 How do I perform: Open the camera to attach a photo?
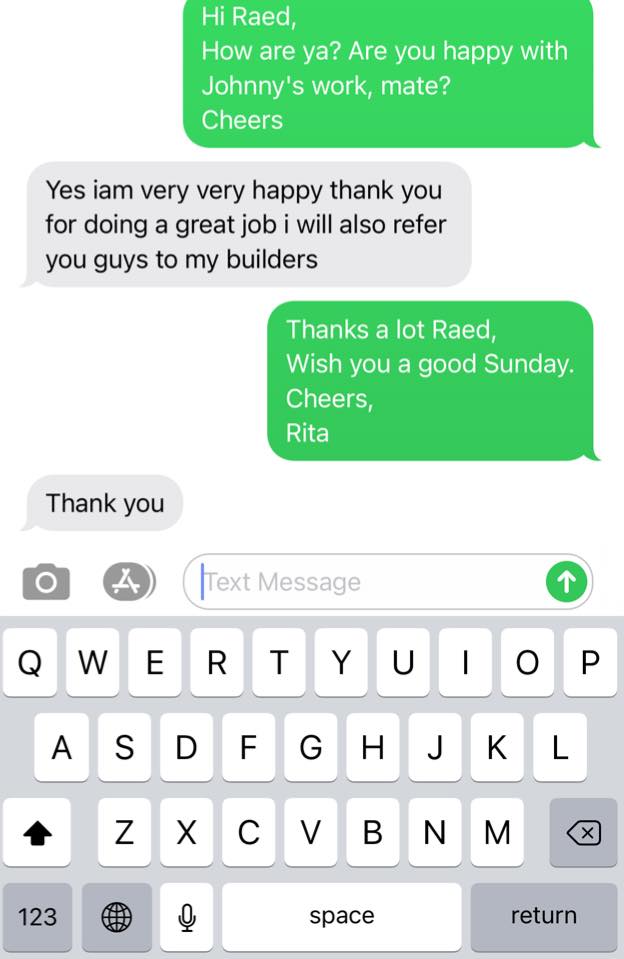(46, 581)
